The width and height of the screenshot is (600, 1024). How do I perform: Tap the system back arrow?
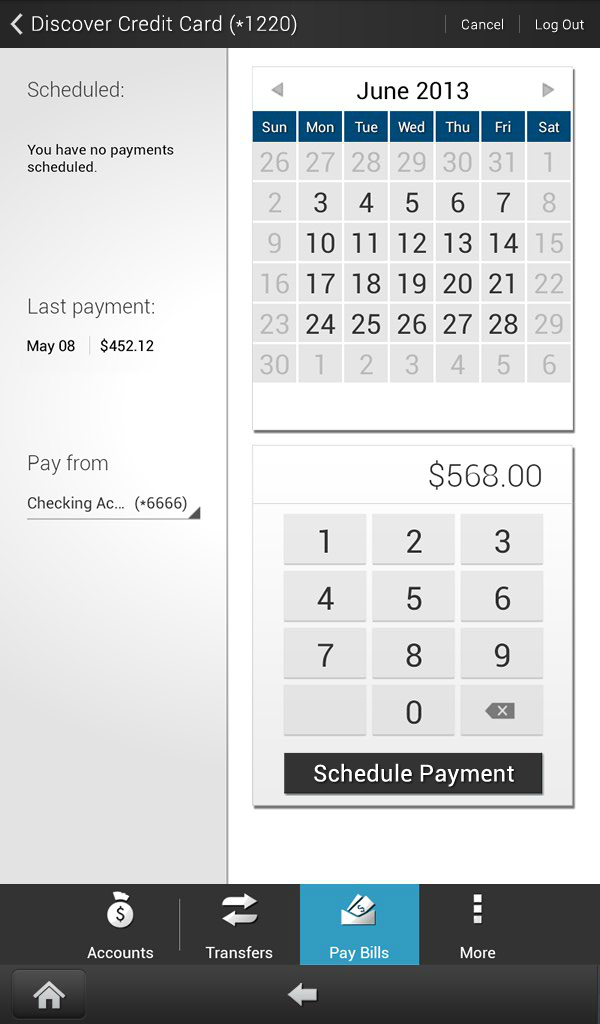(302, 994)
